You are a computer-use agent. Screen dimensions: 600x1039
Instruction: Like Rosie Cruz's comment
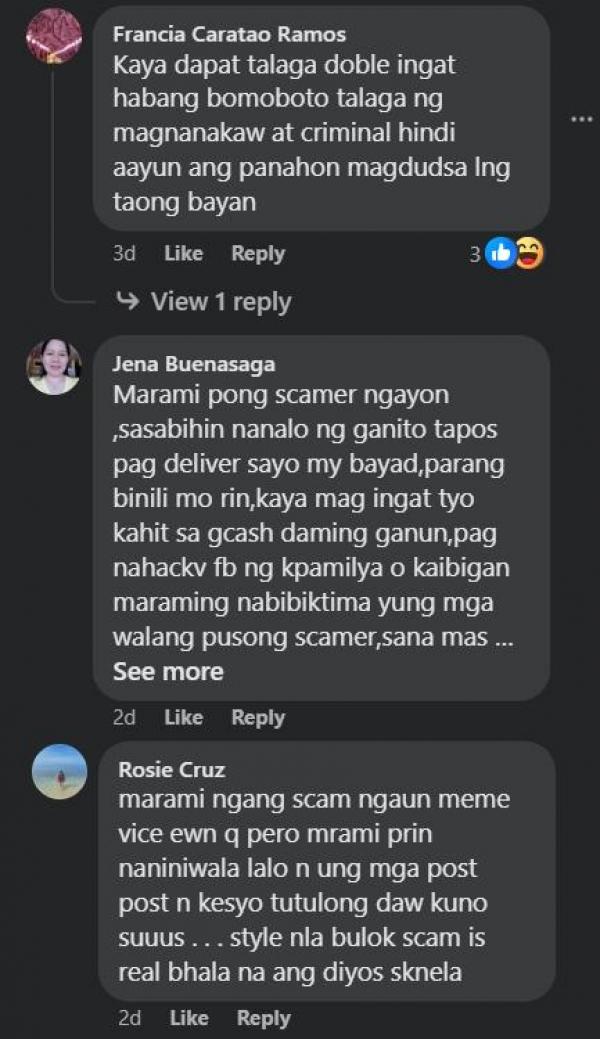pyautogui.click(x=189, y=1018)
